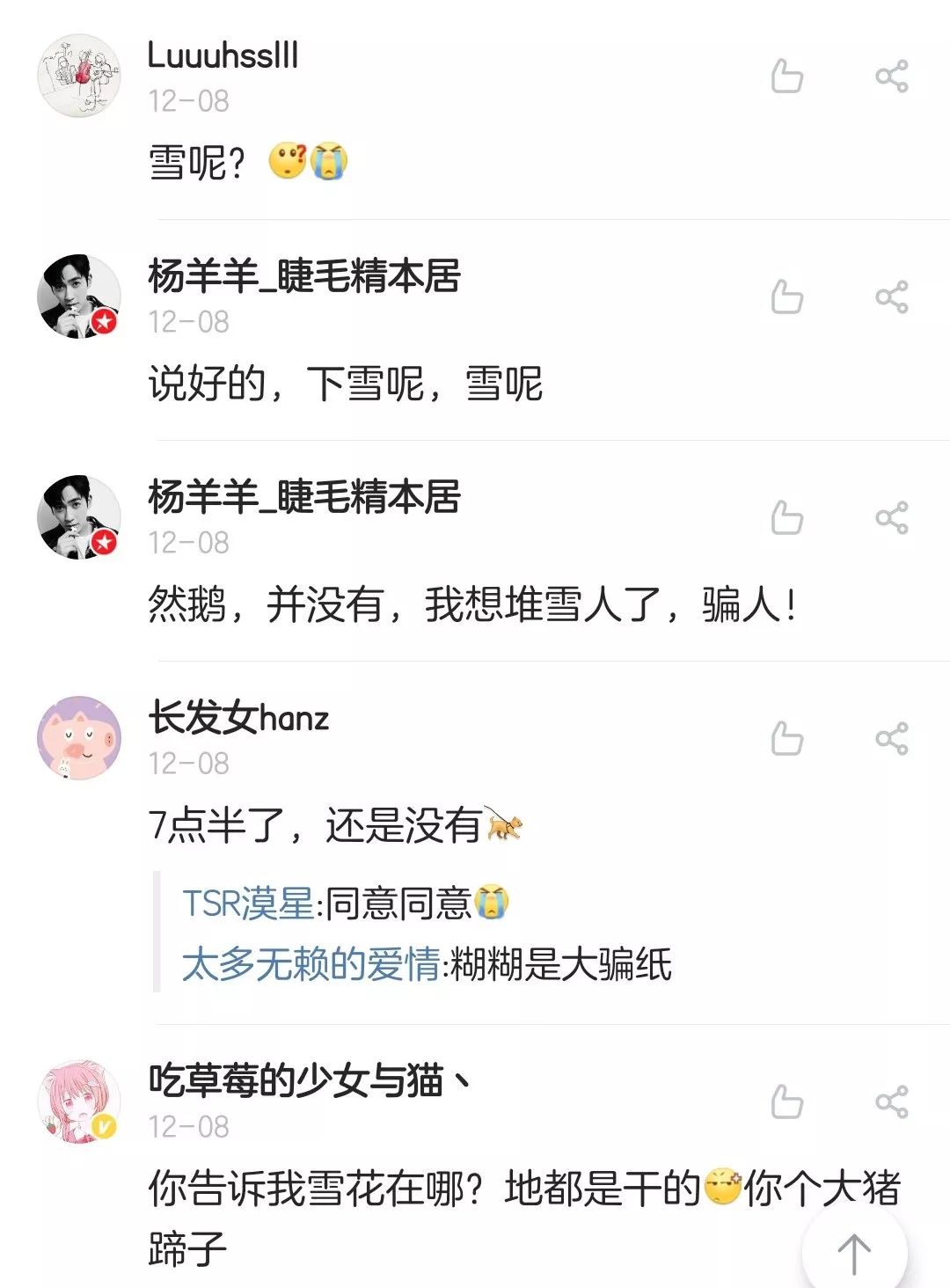
Task: Like 长发女hanz's comment
Action: click(786, 739)
